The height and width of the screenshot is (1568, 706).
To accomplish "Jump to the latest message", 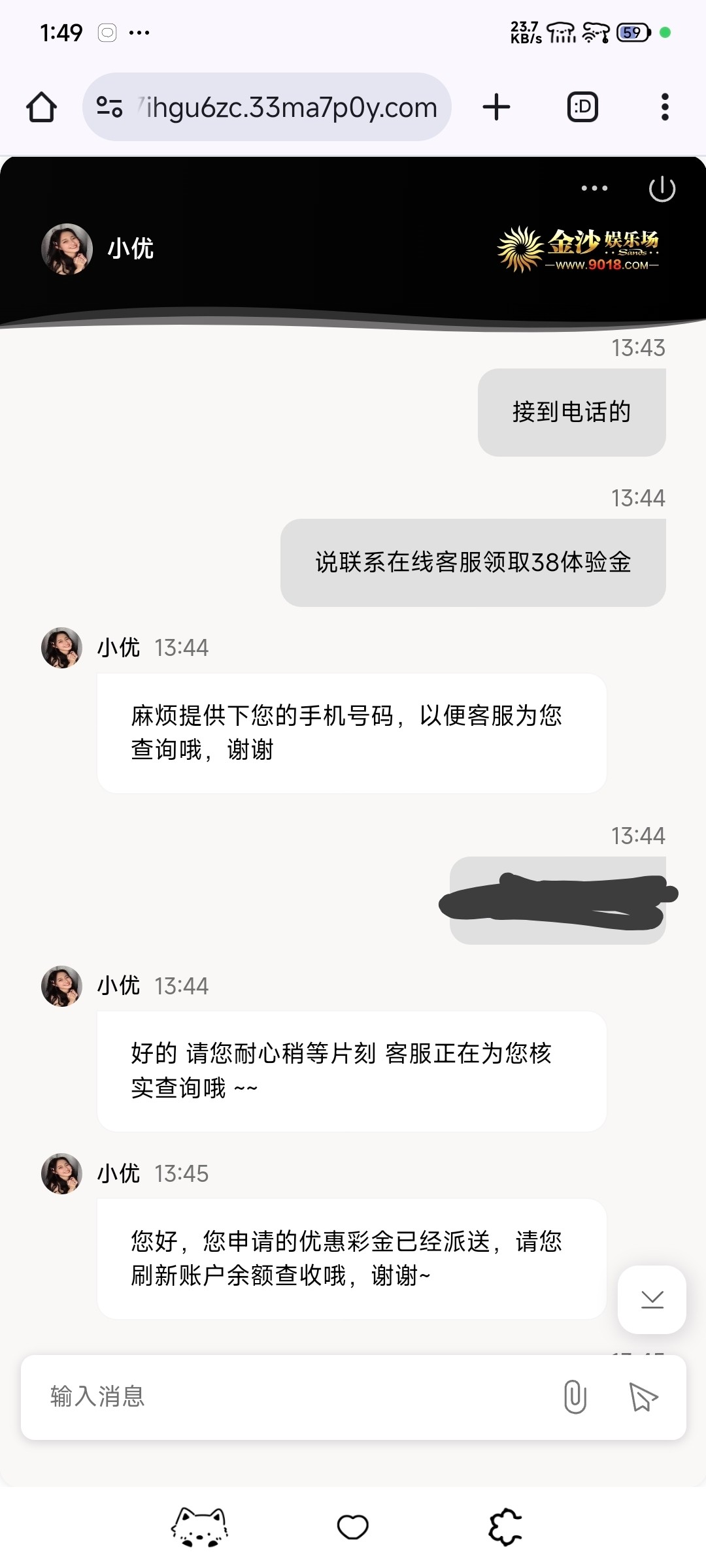I will (x=652, y=1299).
